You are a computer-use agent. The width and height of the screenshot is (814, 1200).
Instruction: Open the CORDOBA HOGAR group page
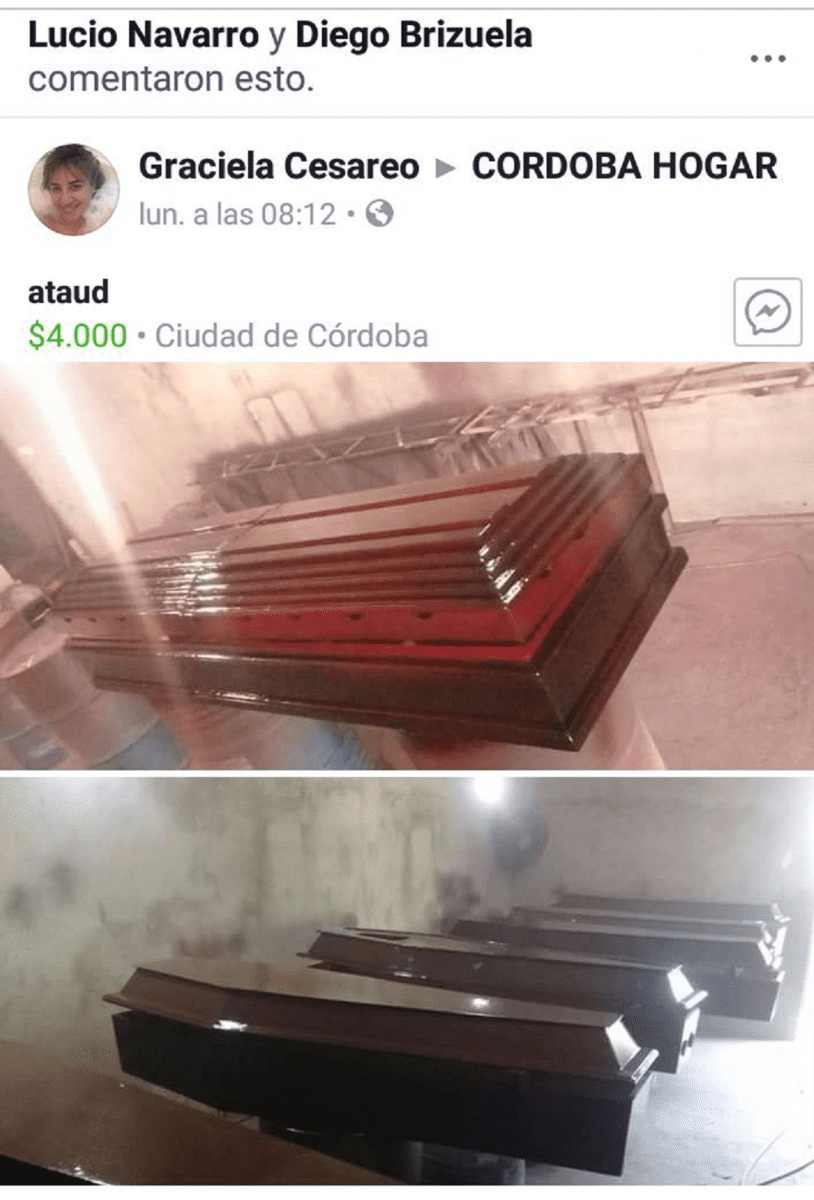click(x=625, y=169)
